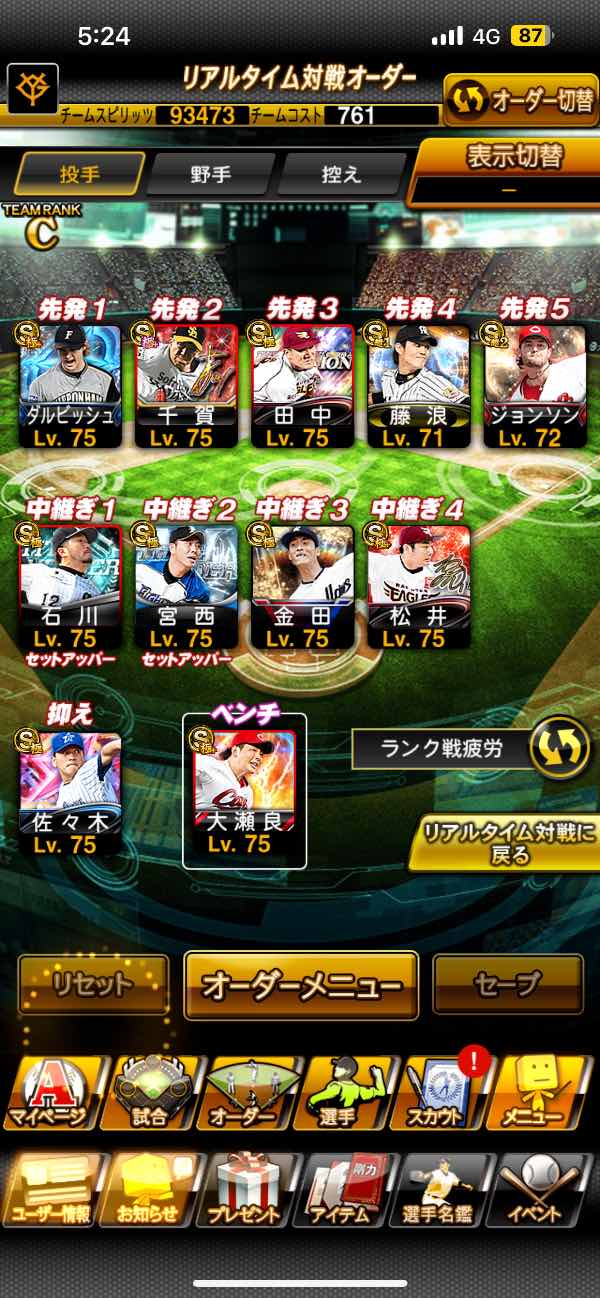Tap the リセット button
Image resolution: width=600 pixels, height=1298 pixels.
pyautogui.click(x=93, y=984)
